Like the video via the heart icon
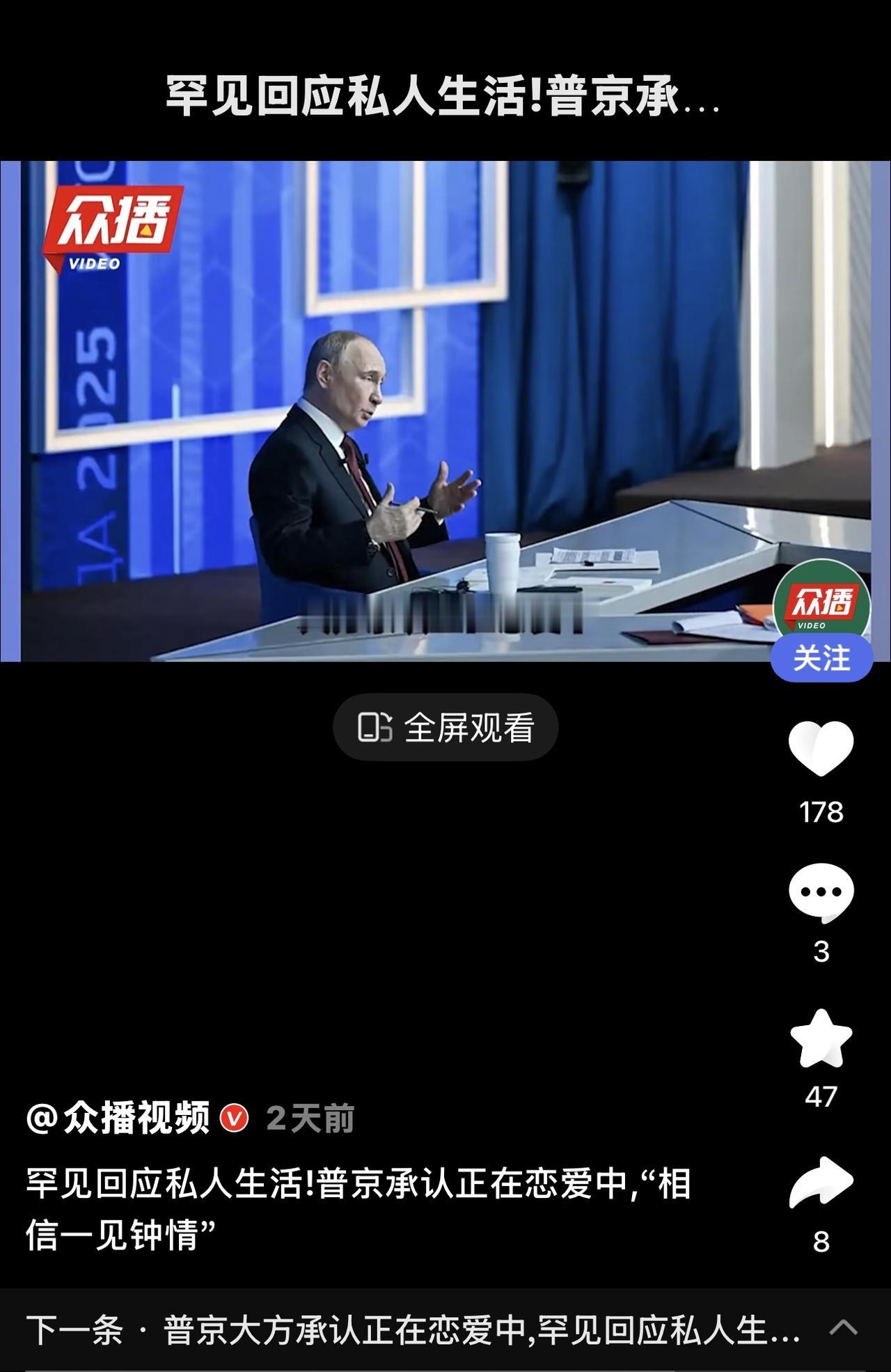891x1372 pixels. 821,749
